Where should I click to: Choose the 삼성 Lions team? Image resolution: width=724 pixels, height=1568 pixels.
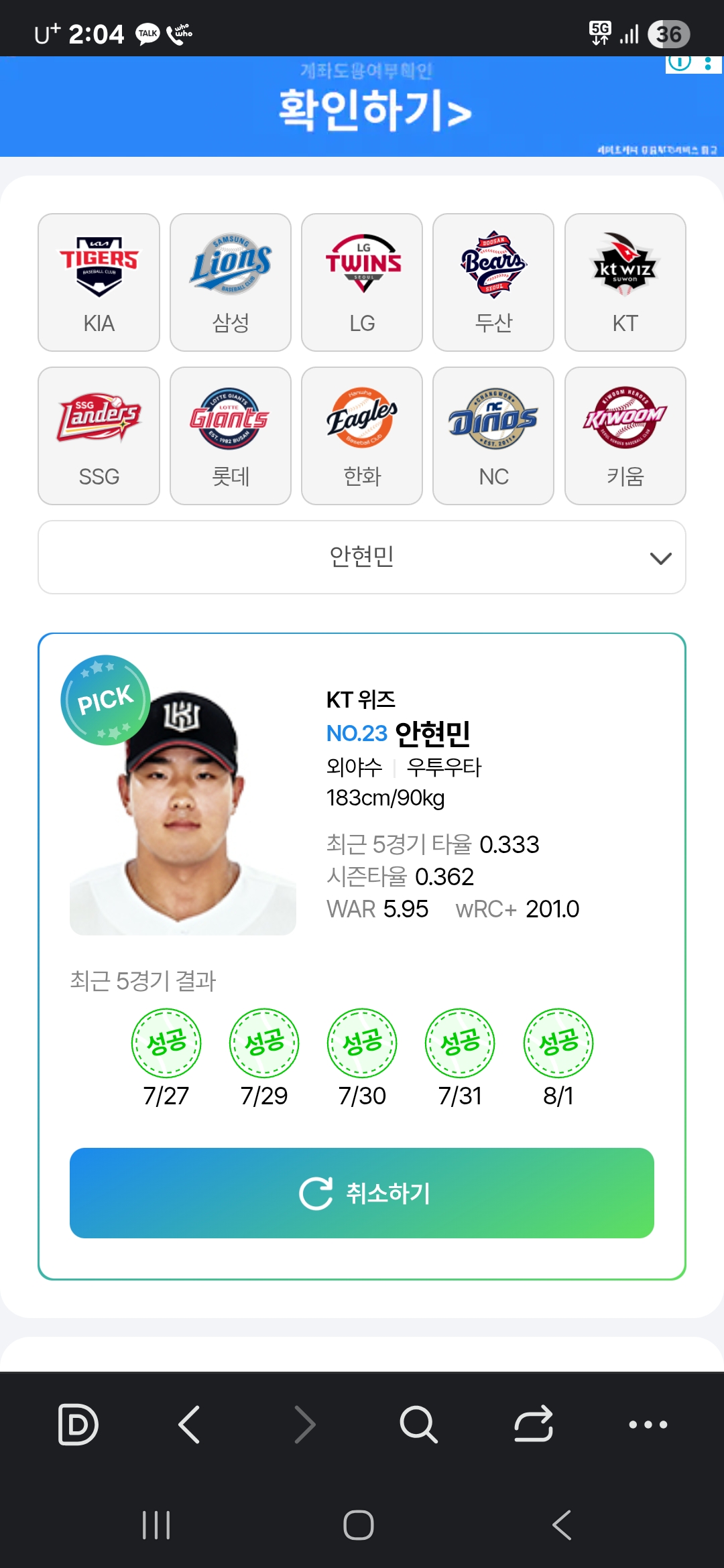[x=230, y=282]
